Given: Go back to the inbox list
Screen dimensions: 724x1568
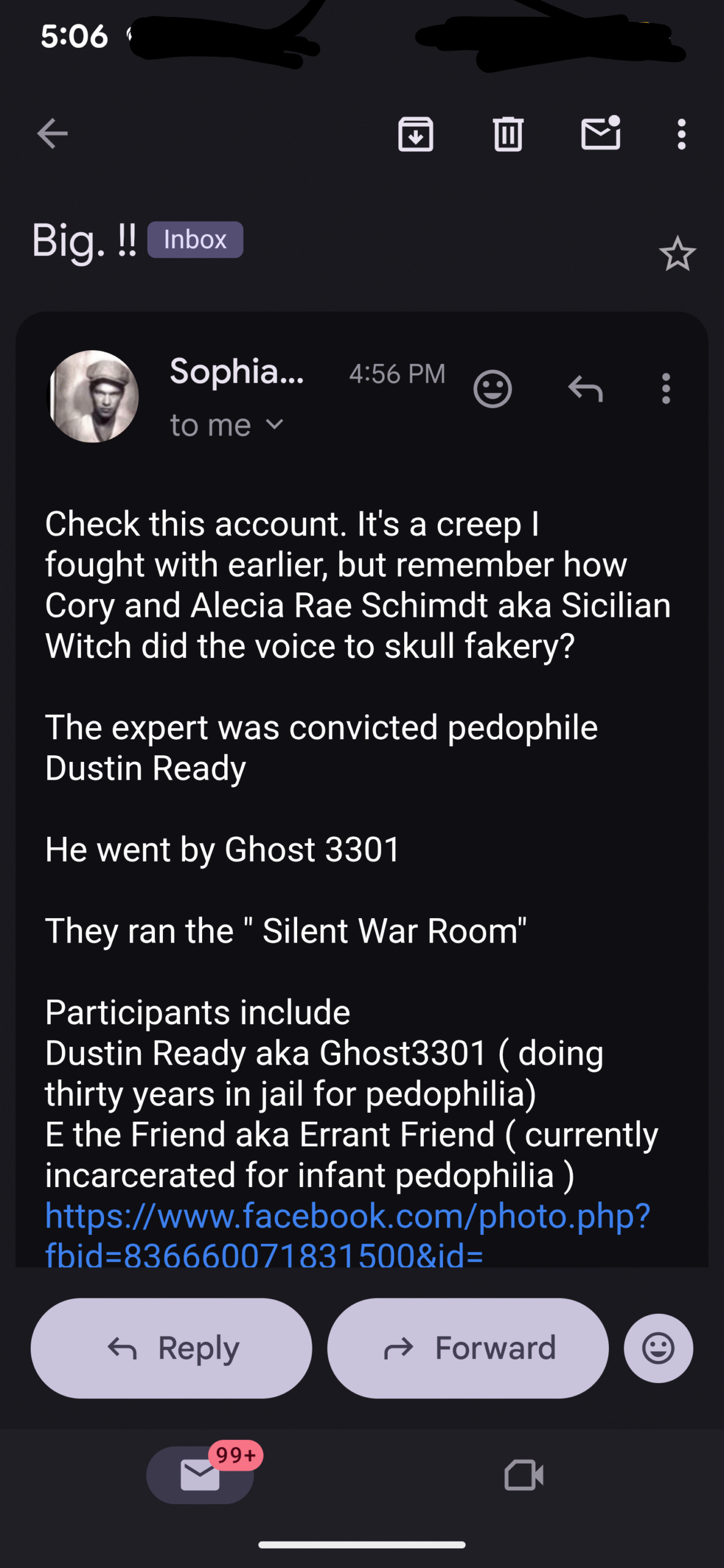Looking at the screenshot, I should pyautogui.click(x=52, y=134).
